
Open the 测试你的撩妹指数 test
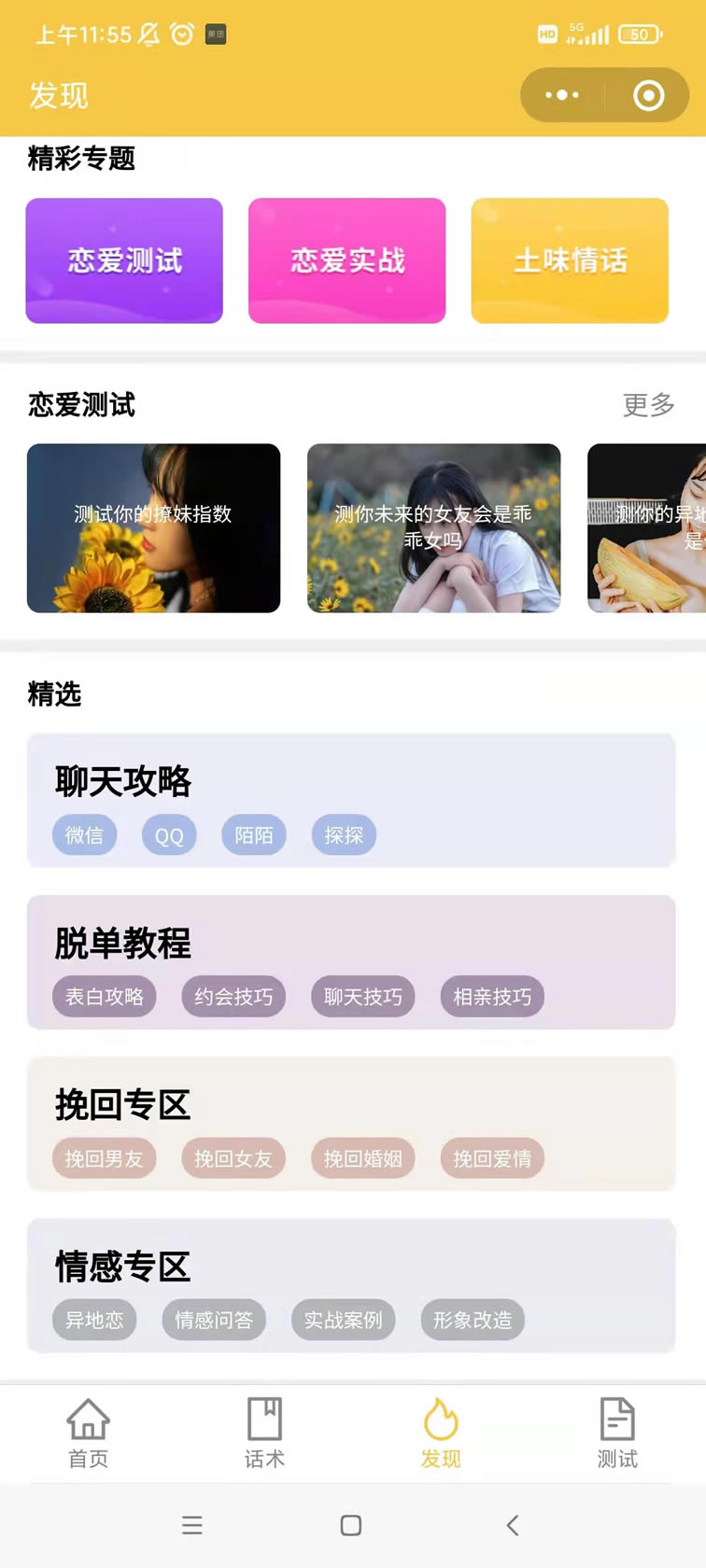(x=153, y=528)
